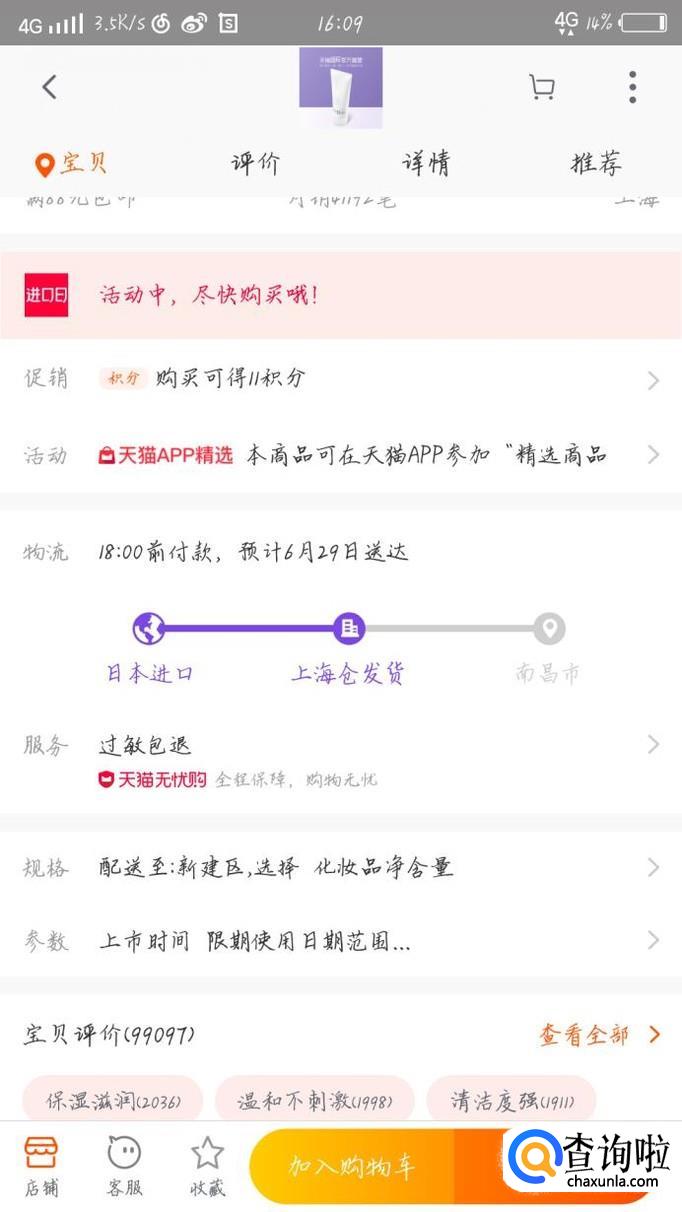Open the 天猫APP精选 activity row
Image resolution: width=682 pixels, height=1212 pixels.
(x=340, y=455)
